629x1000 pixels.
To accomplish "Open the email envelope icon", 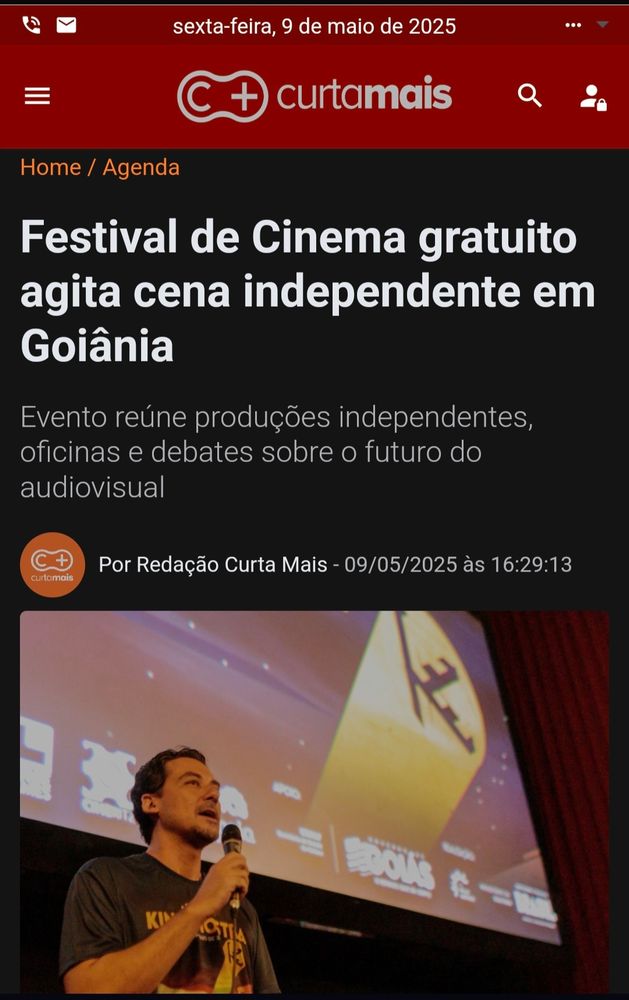I will point(66,25).
